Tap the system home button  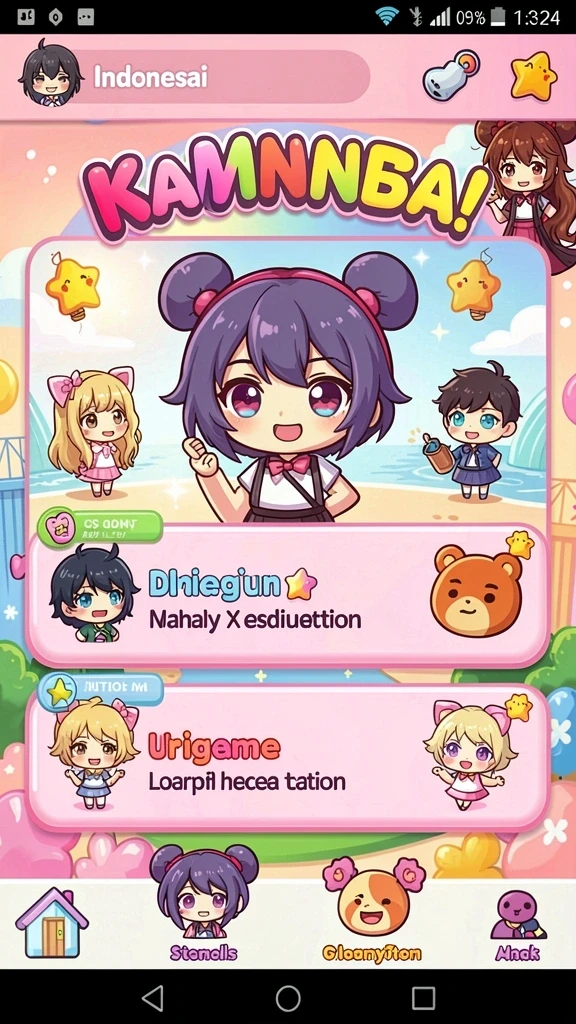pos(288,999)
